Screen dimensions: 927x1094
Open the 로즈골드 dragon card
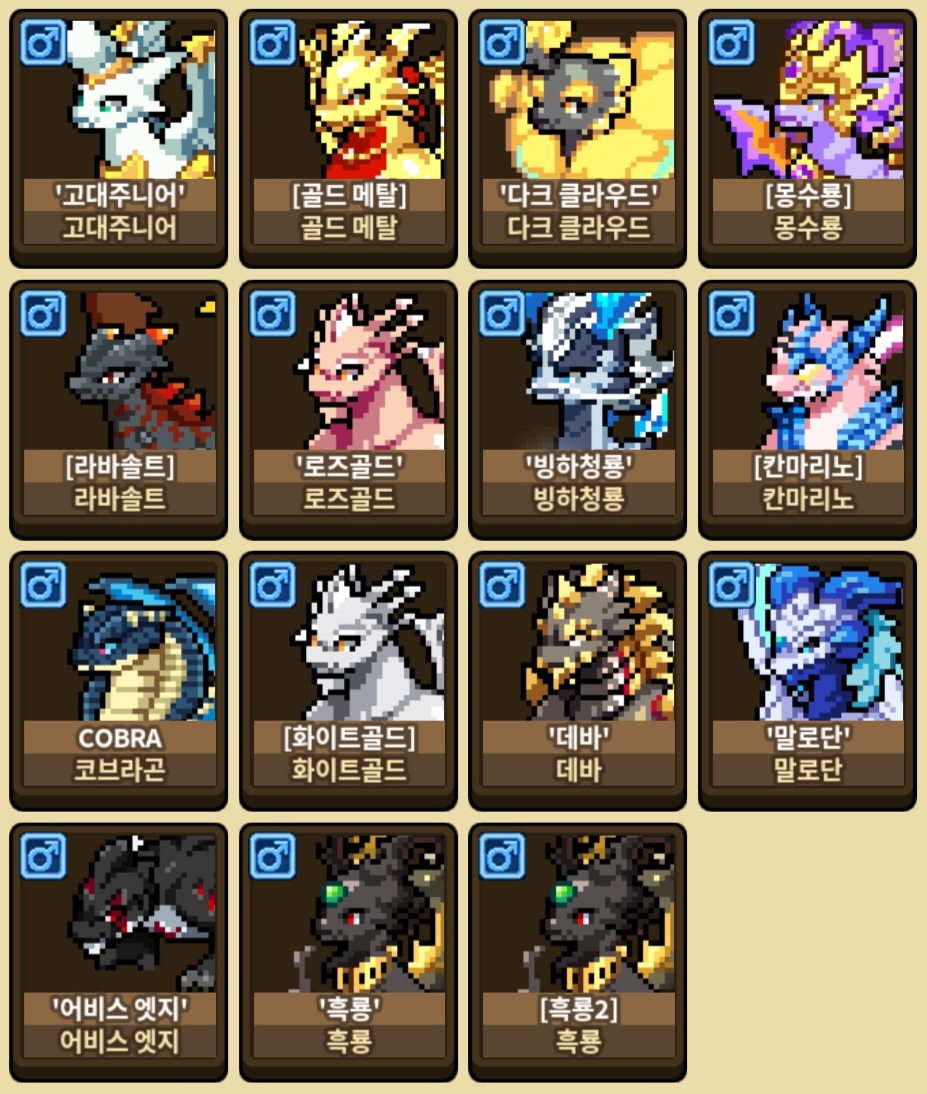pyautogui.click(x=348, y=410)
